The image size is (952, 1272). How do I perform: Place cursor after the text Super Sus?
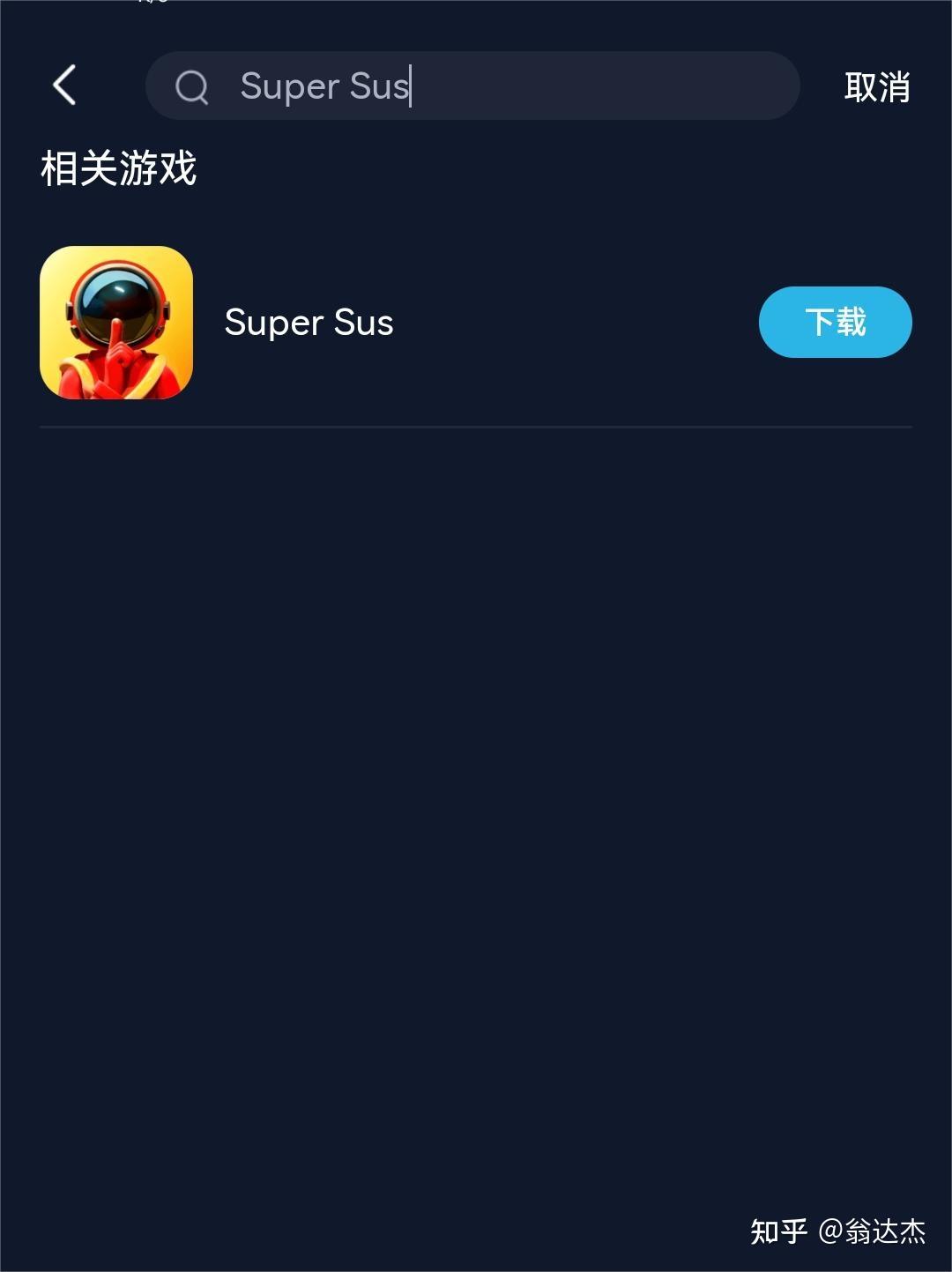(x=410, y=86)
